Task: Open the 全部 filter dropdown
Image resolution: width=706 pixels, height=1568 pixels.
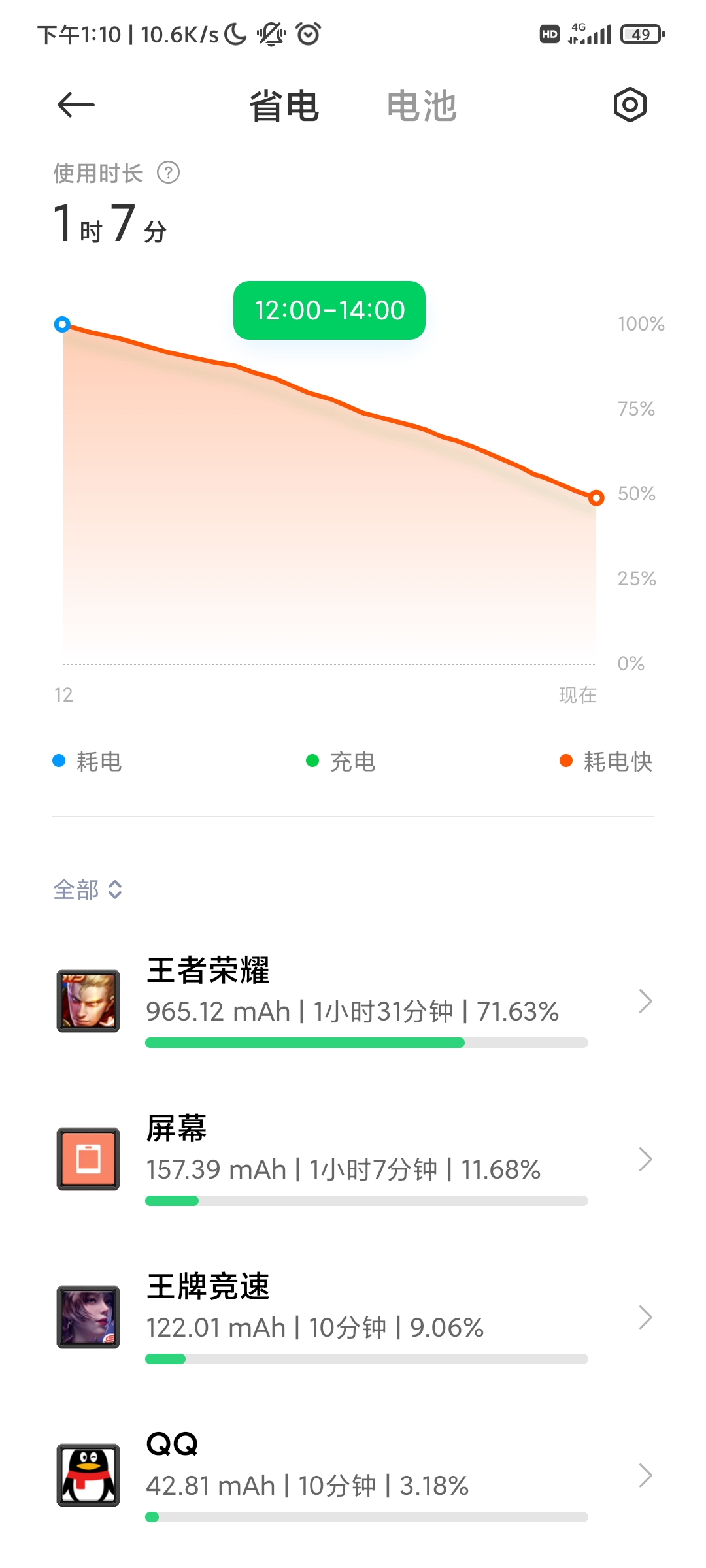Action: click(88, 889)
